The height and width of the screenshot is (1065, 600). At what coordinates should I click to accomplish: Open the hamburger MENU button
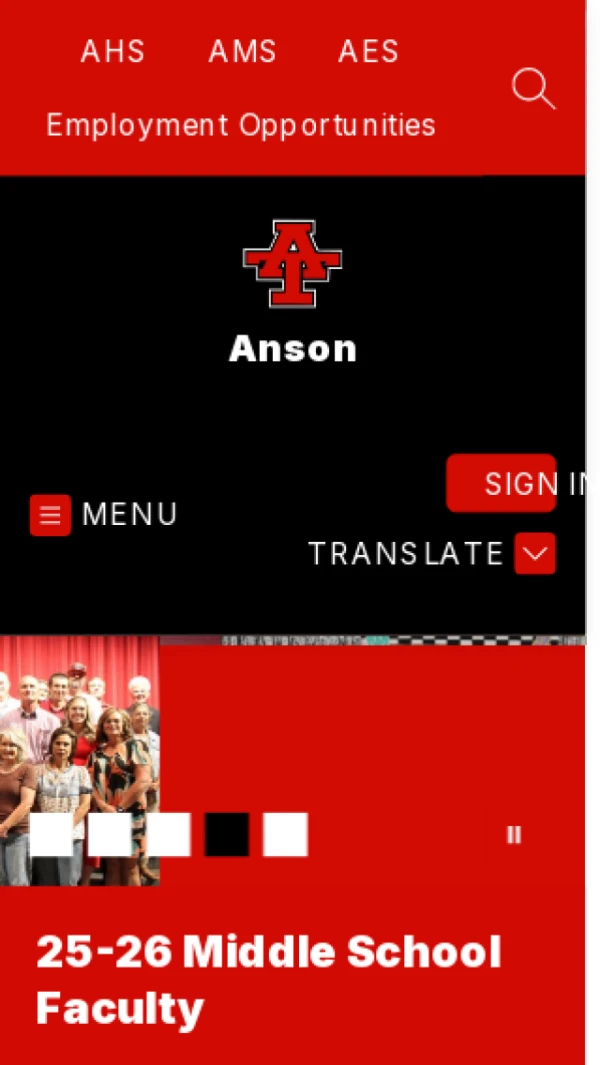[x=104, y=515]
